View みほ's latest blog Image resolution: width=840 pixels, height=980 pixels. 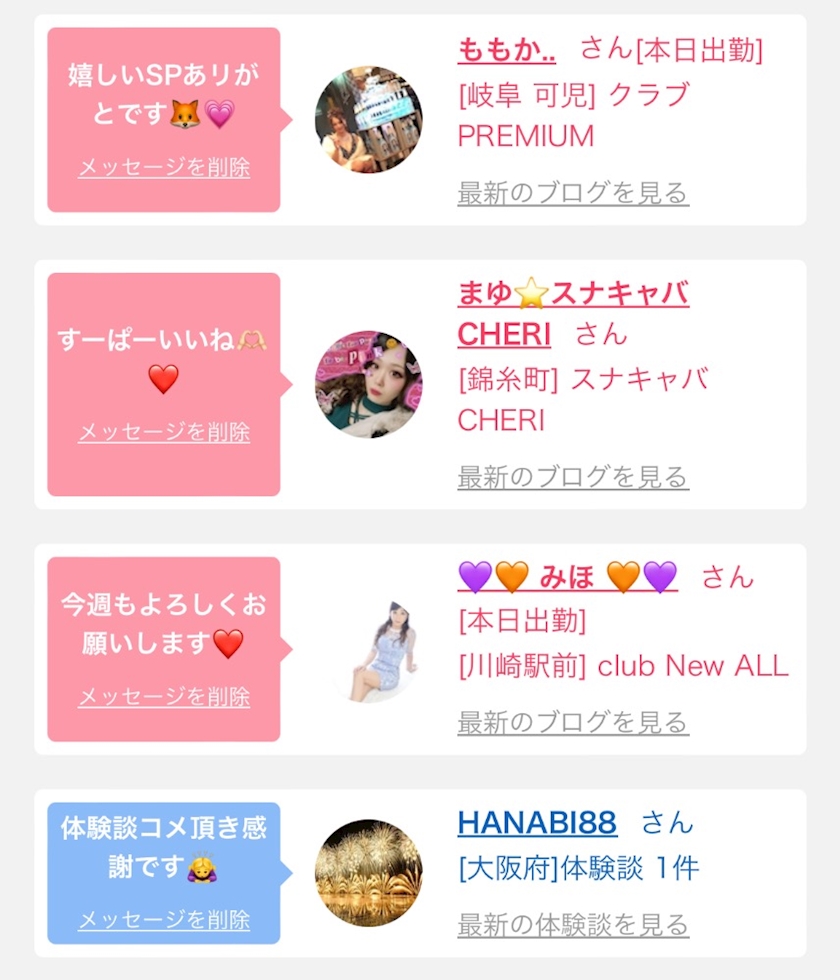[573, 722]
